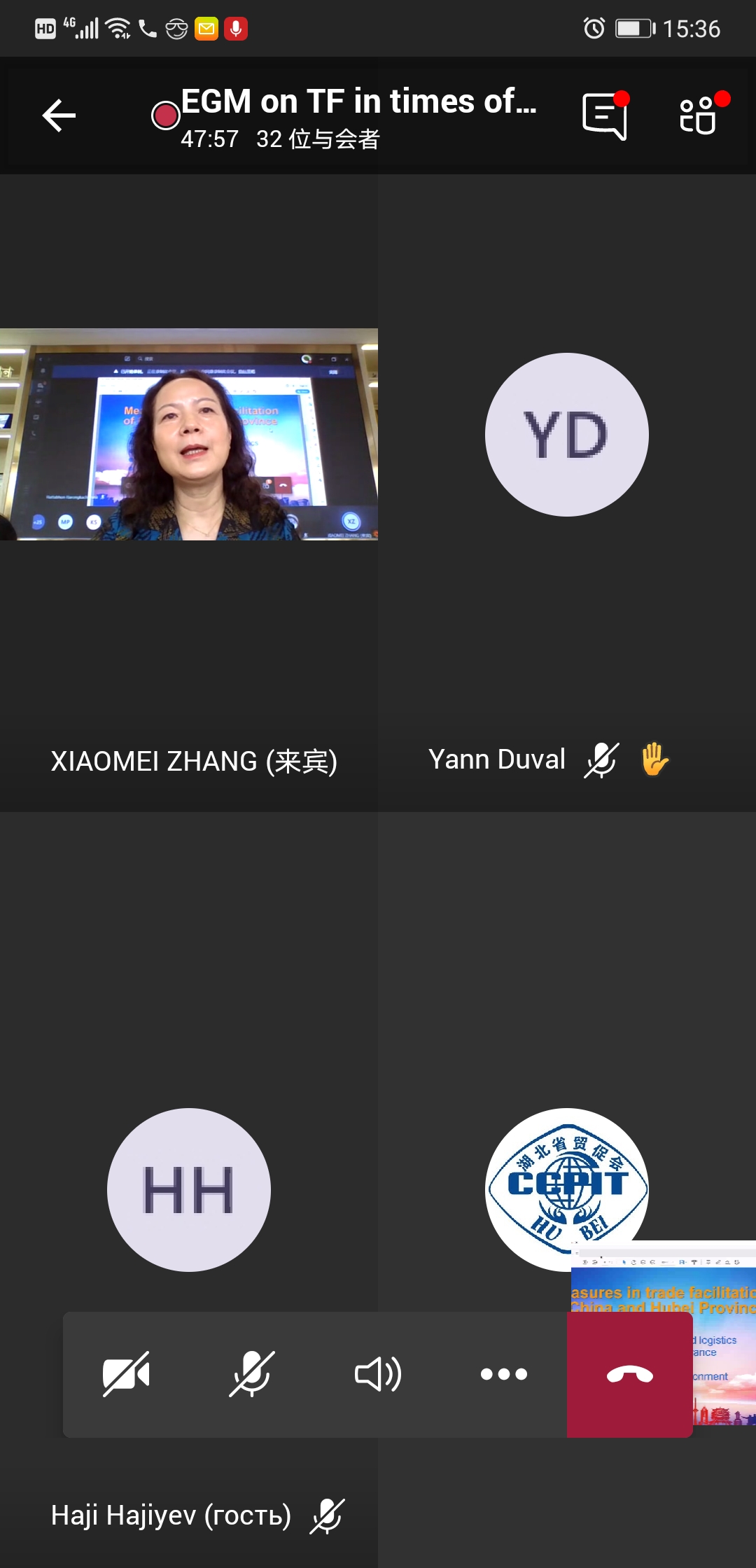Open meeting details for EGM on TF
Screen dimensions: 756x1568
tap(358, 115)
